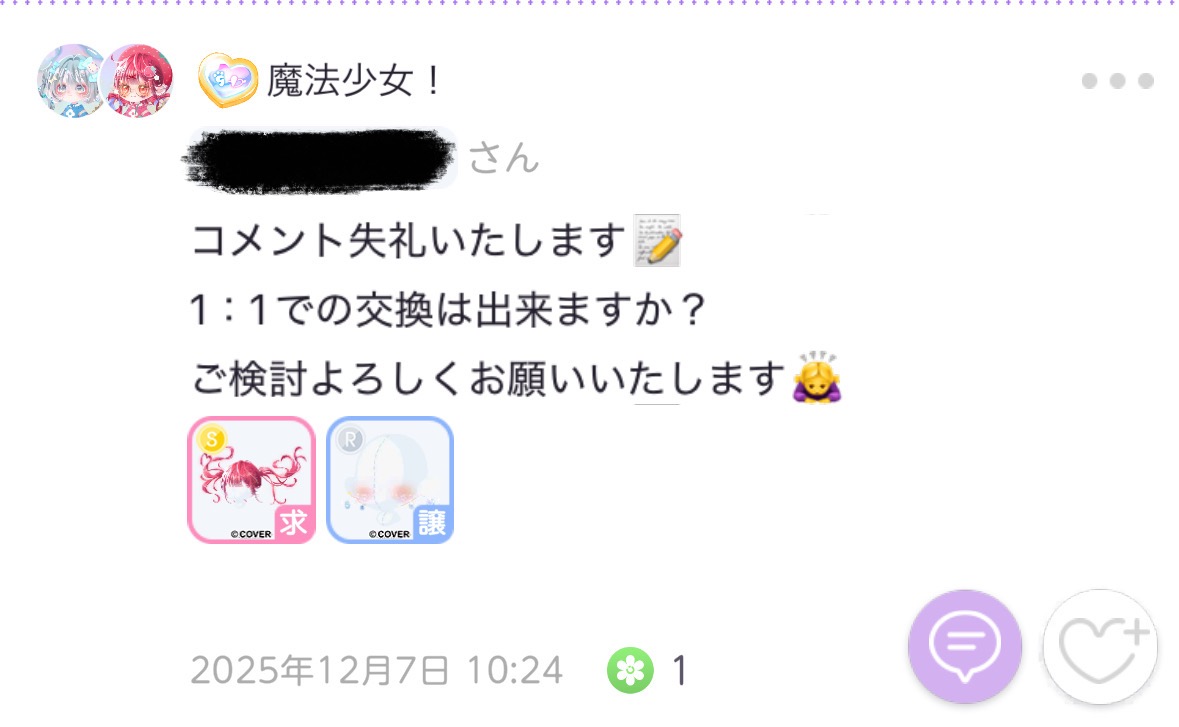Tap the heart-plus like button
Viewport: 1179px width, 727px height.
coord(1100,647)
